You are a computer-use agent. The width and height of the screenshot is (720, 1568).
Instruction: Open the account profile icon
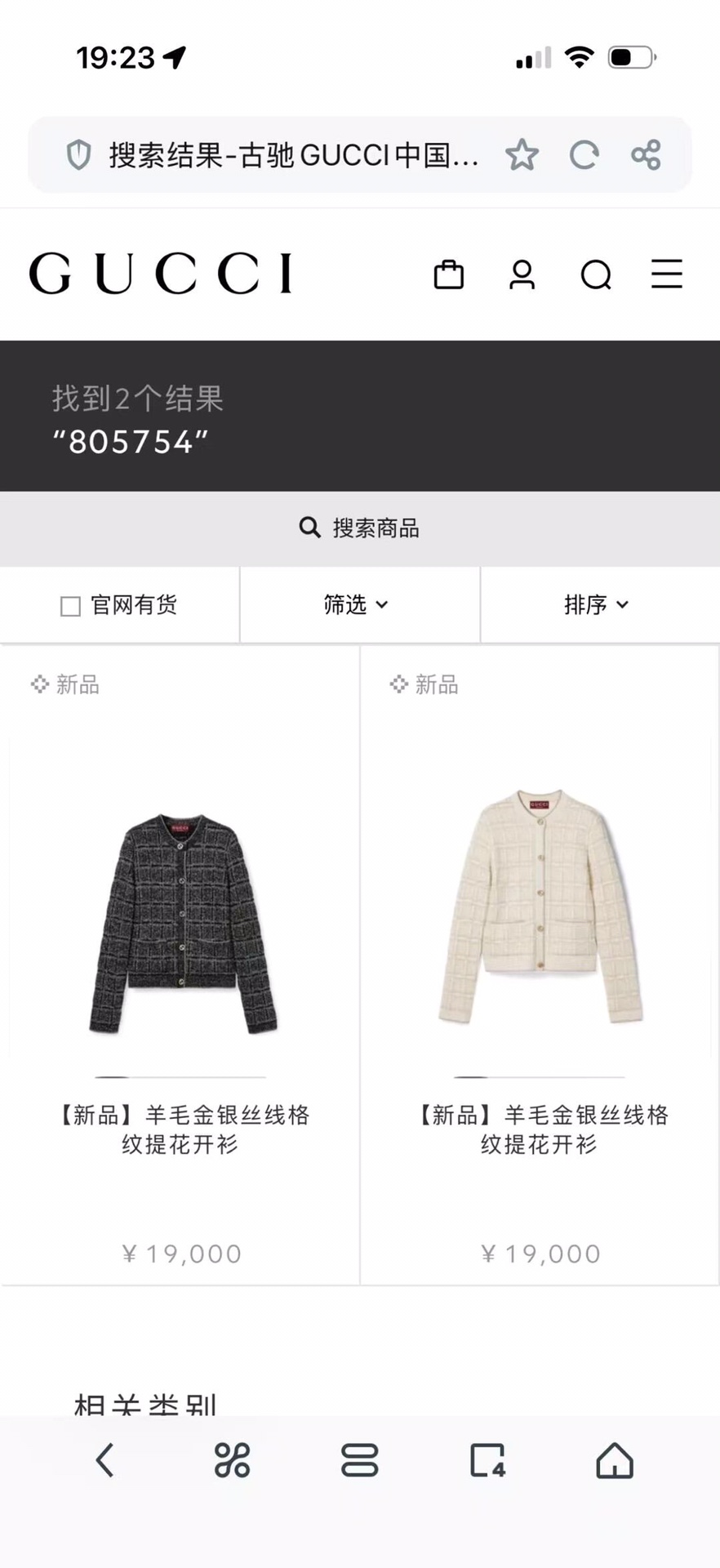pos(522,274)
